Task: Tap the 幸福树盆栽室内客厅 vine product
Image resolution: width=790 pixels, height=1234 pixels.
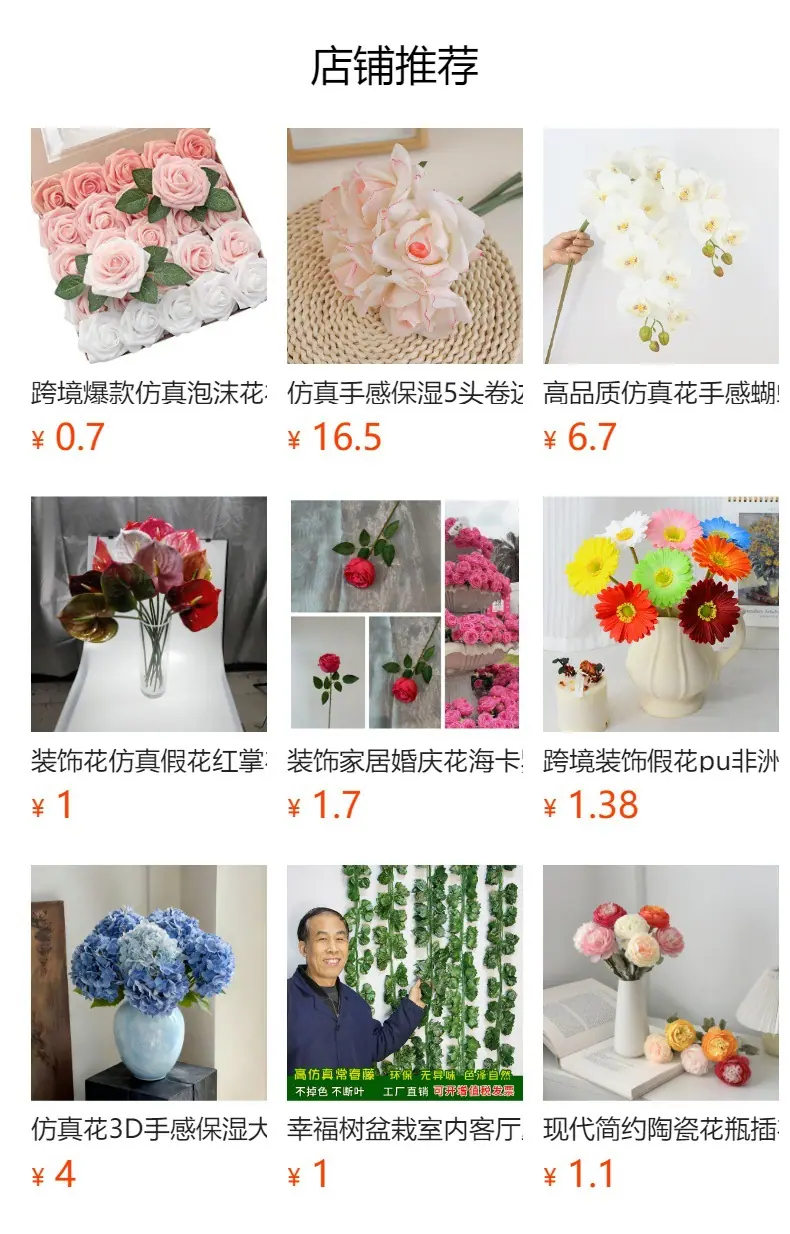Action: 405,1028
